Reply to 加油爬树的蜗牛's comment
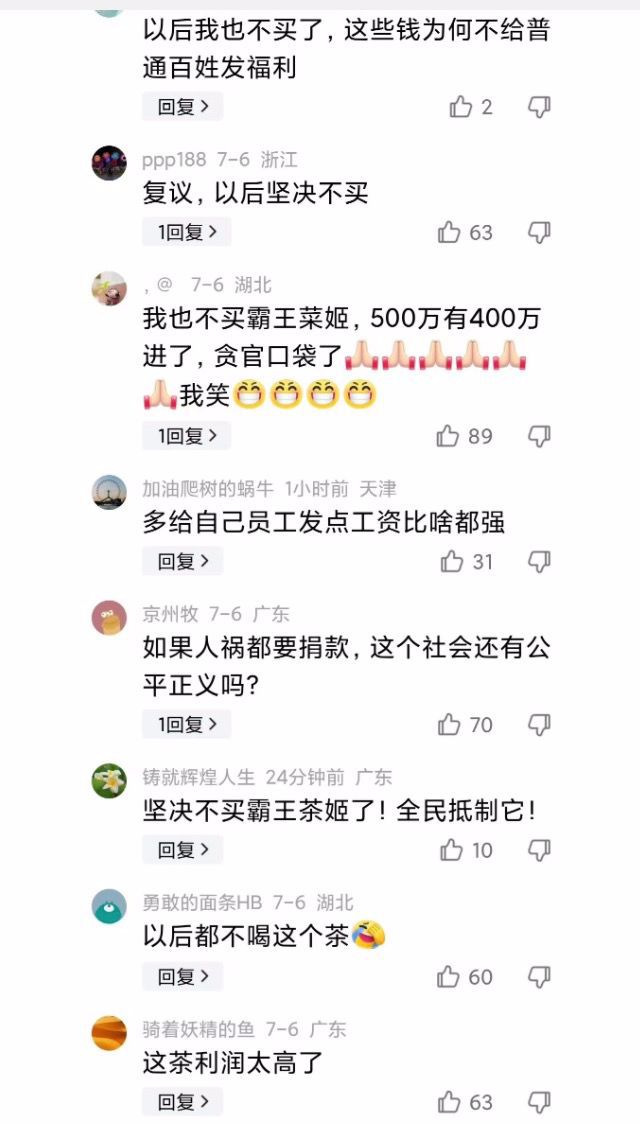This screenshot has width=640, height=1124. [x=182, y=562]
